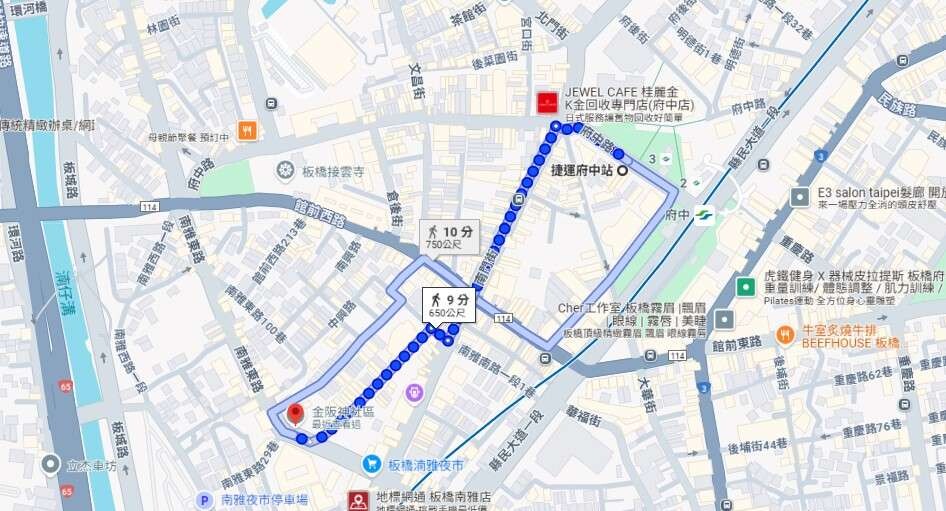Tap the red destination pin
This screenshot has width=946, height=511.
click(x=295, y=414)
